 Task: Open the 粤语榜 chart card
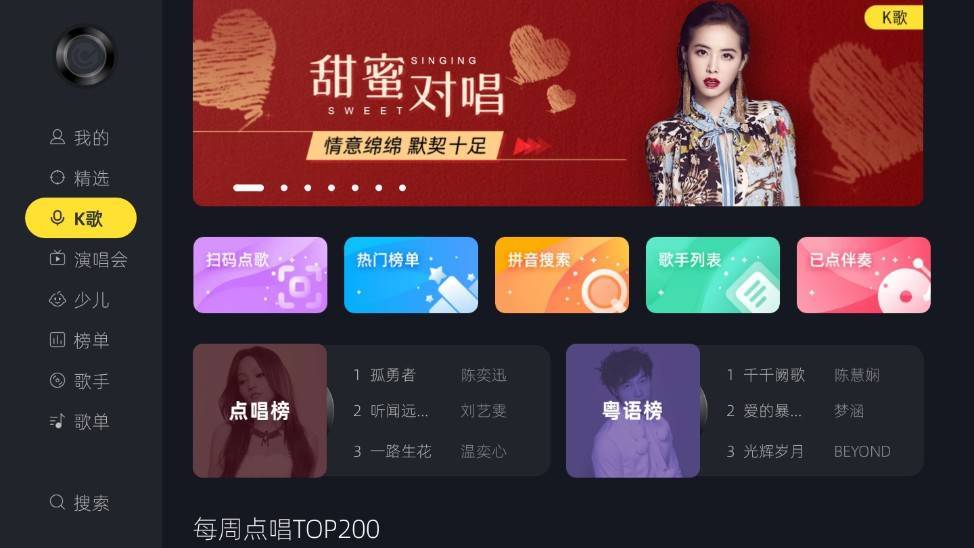coord(633,411)
